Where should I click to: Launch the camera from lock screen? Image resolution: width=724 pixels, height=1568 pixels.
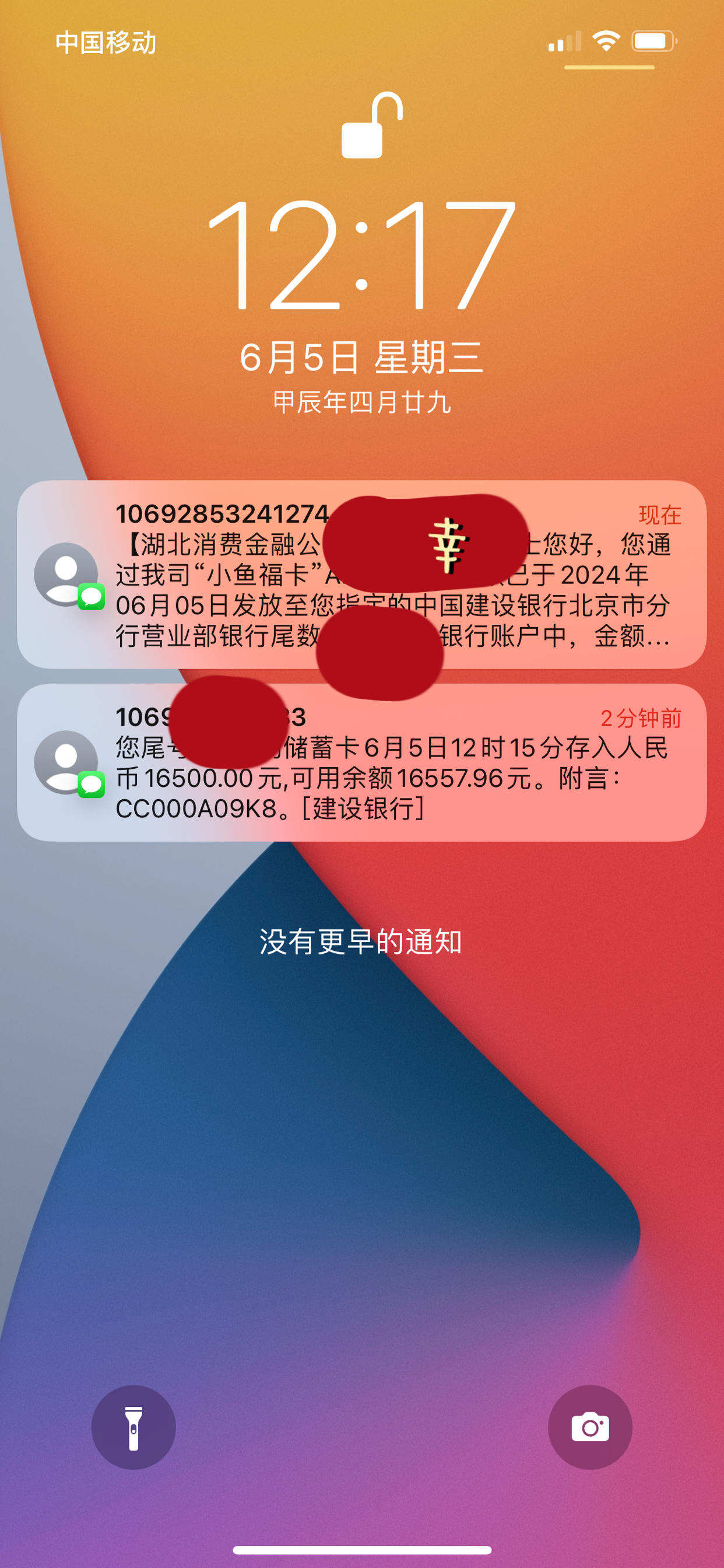(x=590, y=1427)
